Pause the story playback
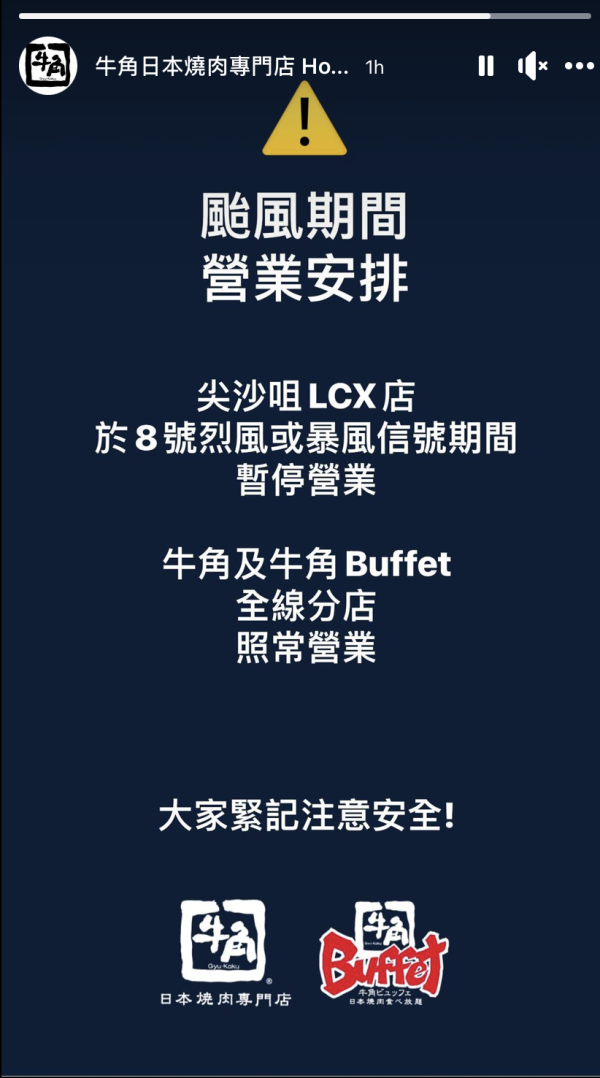This screenshot has width=600, height=1078. (x=486, y=67)
